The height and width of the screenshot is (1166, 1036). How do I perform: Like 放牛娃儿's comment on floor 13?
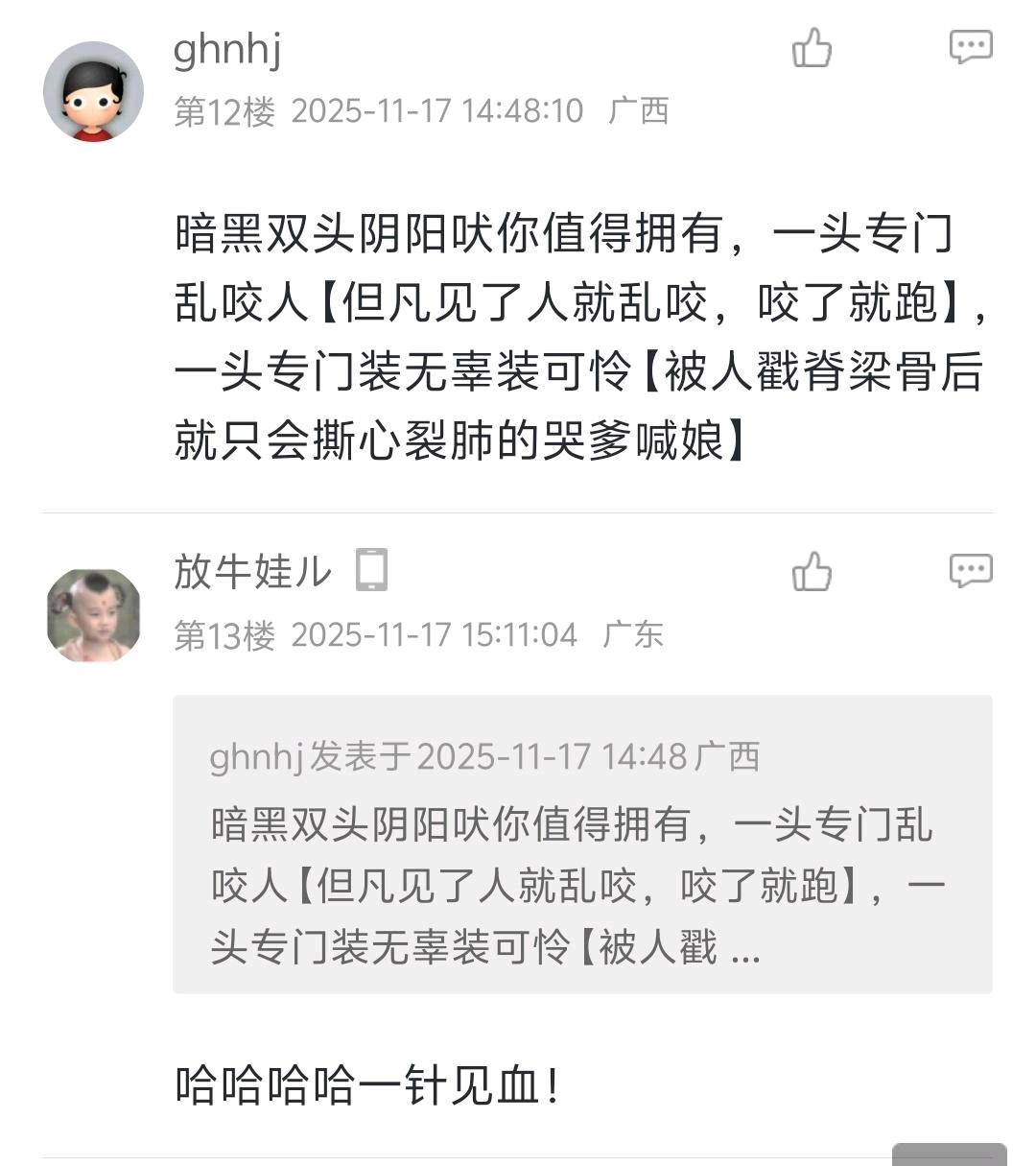812,572
